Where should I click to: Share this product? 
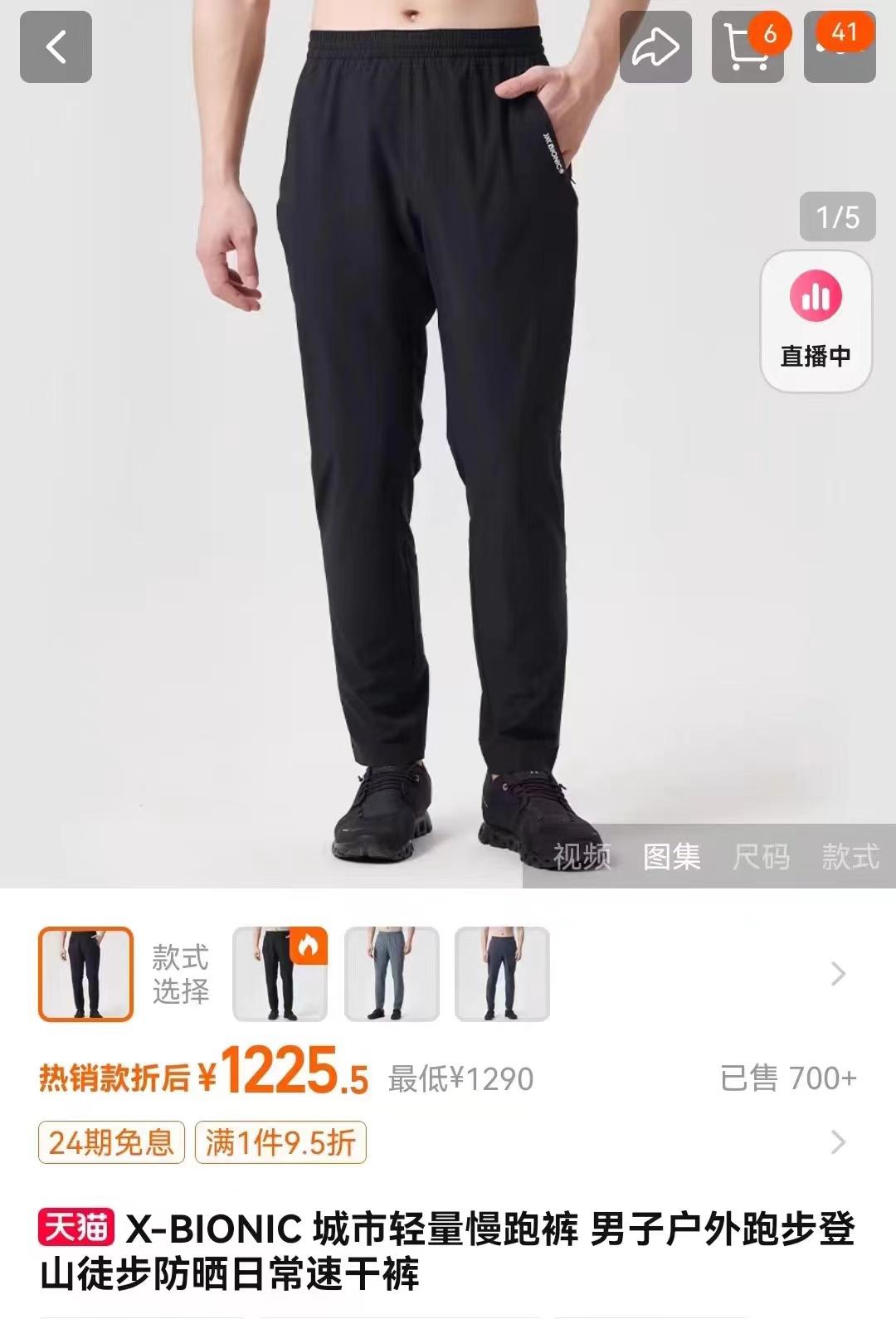pos(655,47)
